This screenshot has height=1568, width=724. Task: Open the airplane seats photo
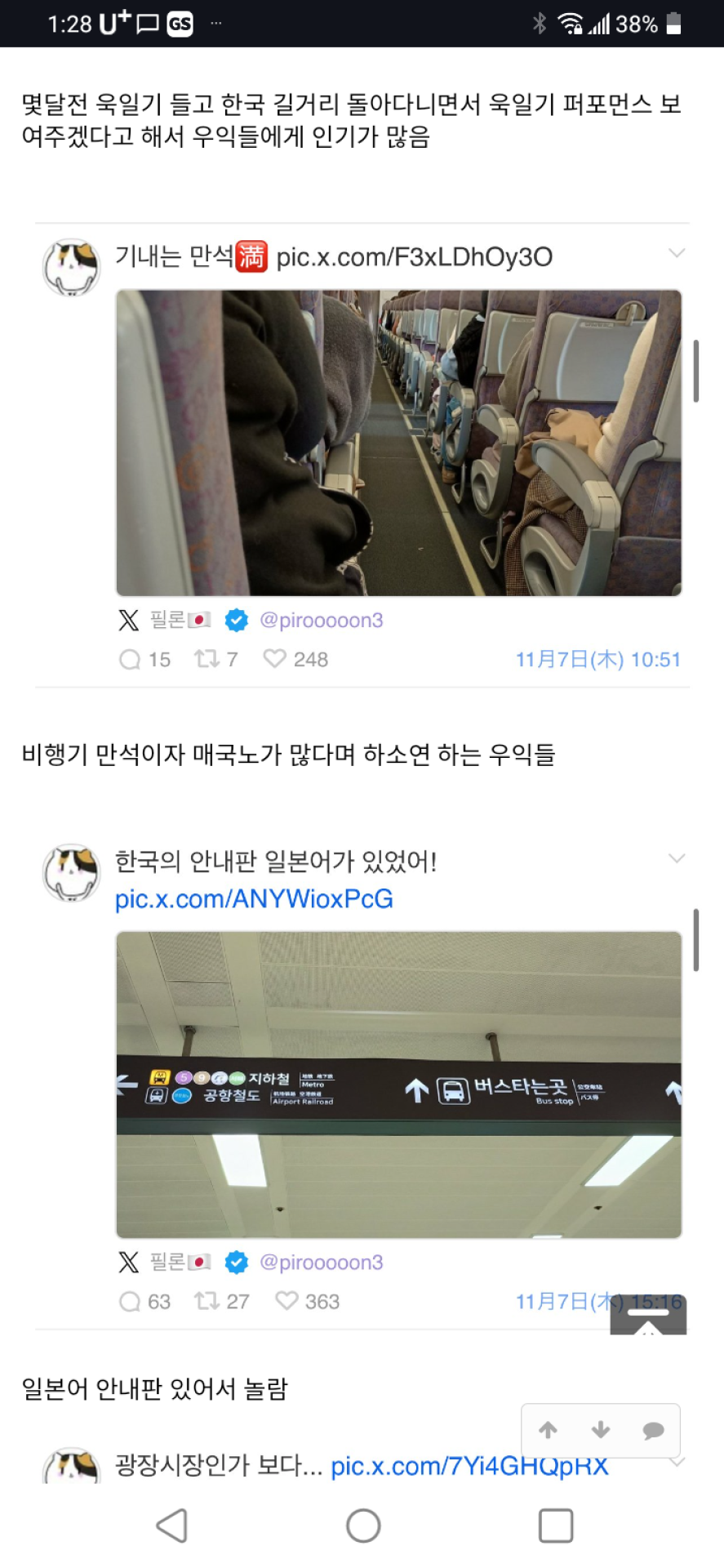click(x=398, y=442)
